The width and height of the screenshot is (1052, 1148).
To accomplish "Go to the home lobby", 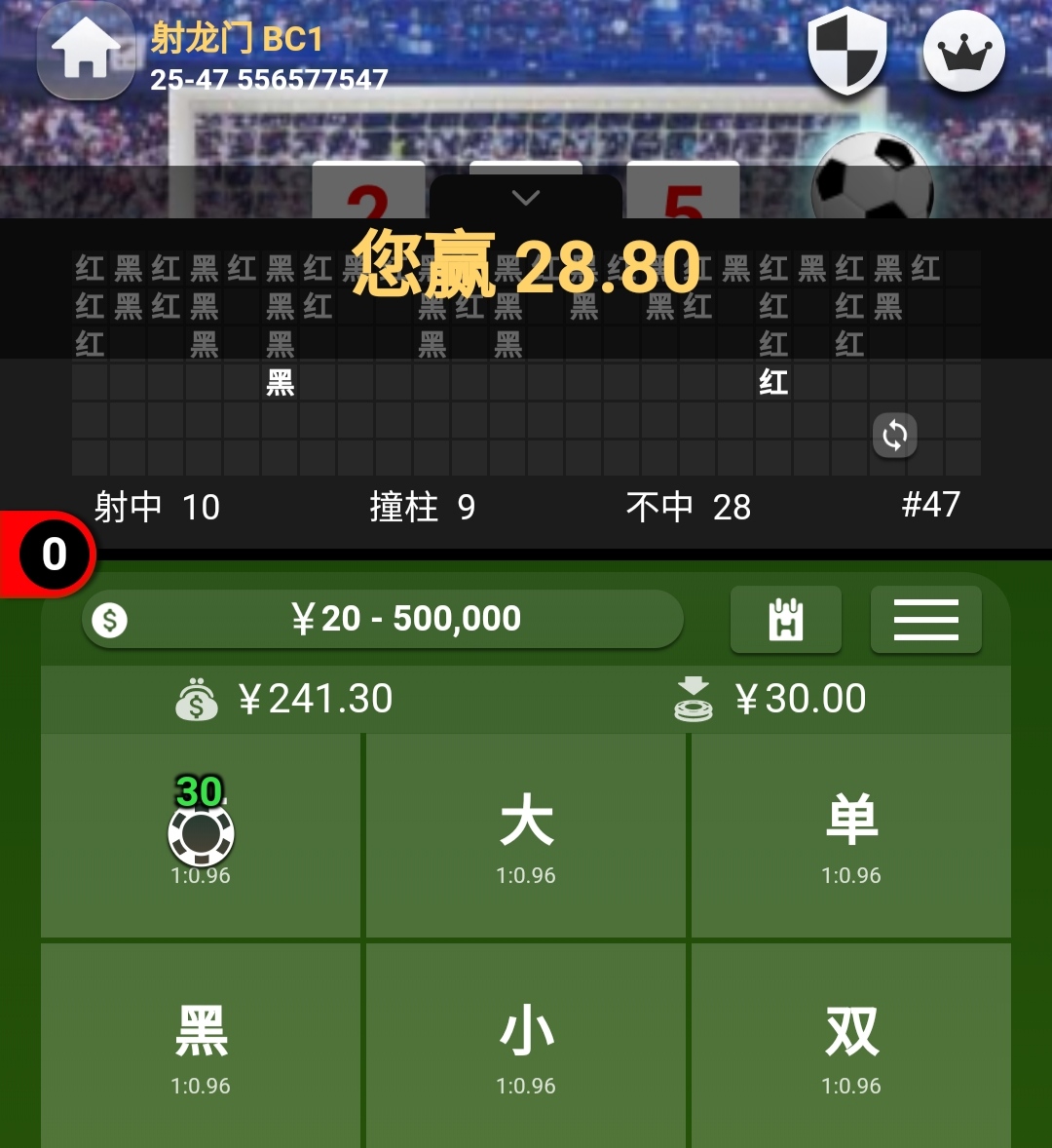I will (86, 53).
